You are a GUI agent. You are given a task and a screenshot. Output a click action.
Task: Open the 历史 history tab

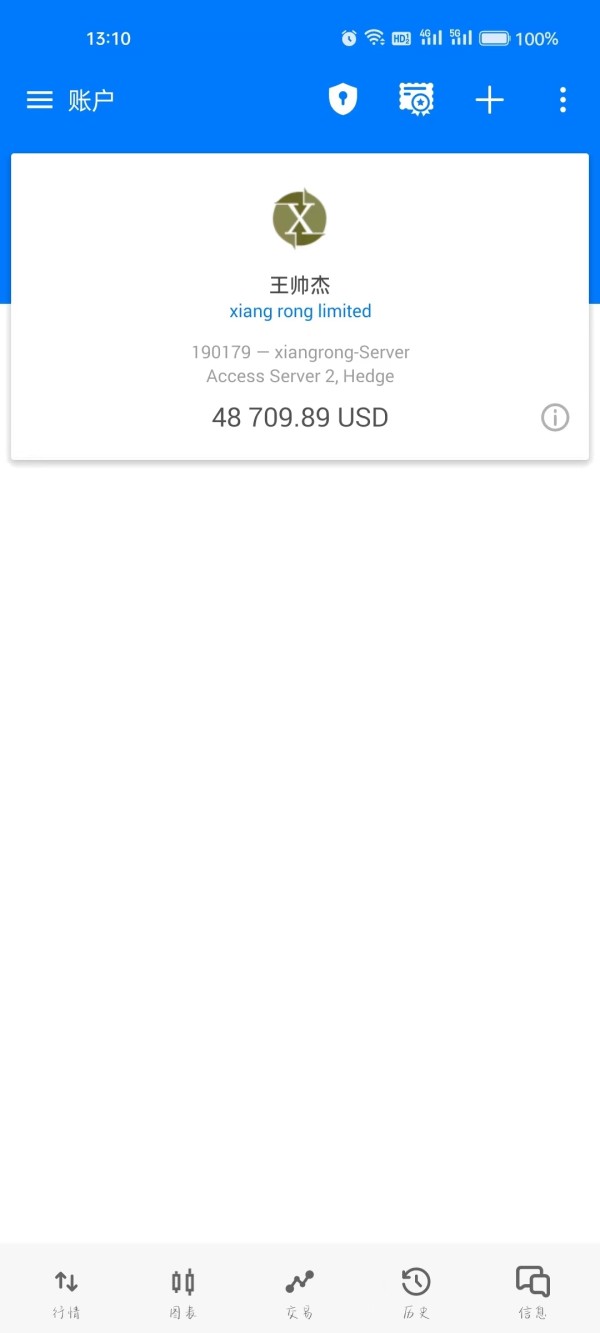coord(416,1291)
